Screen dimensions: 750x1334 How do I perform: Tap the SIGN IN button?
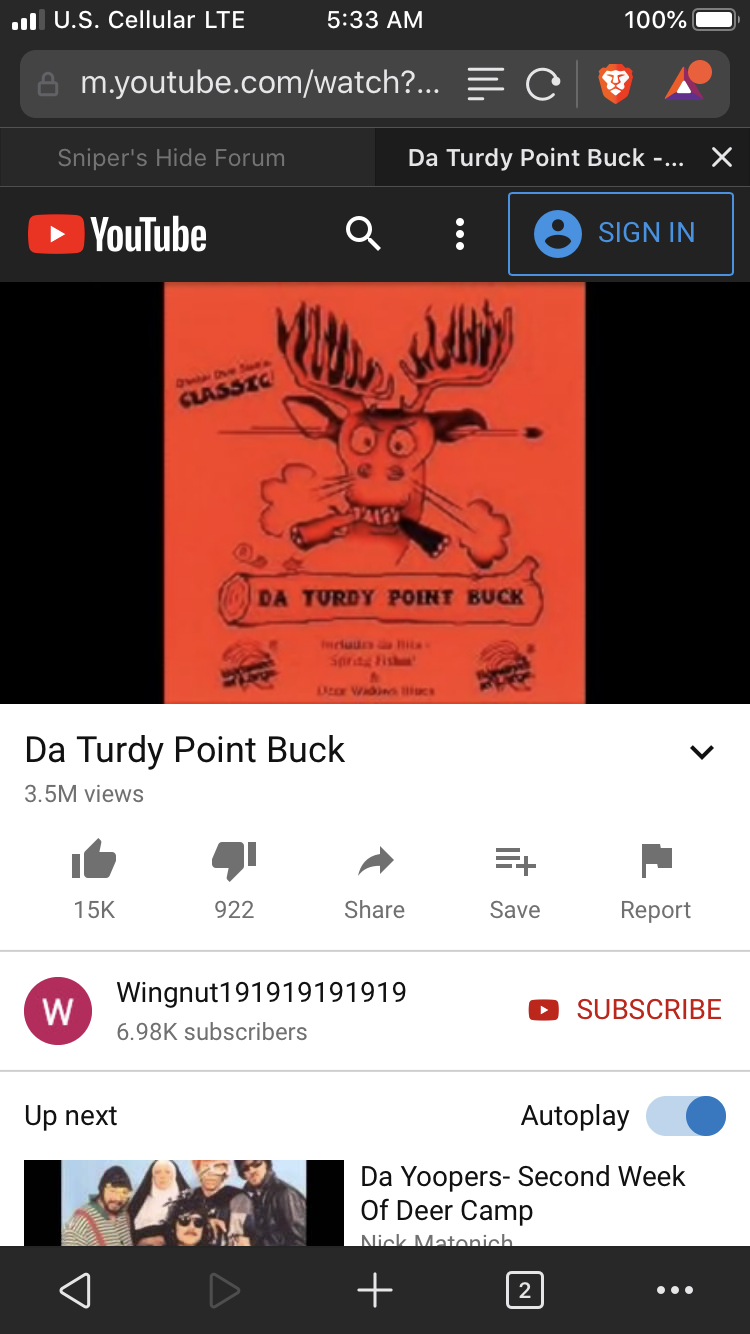(x=620, y=234)
